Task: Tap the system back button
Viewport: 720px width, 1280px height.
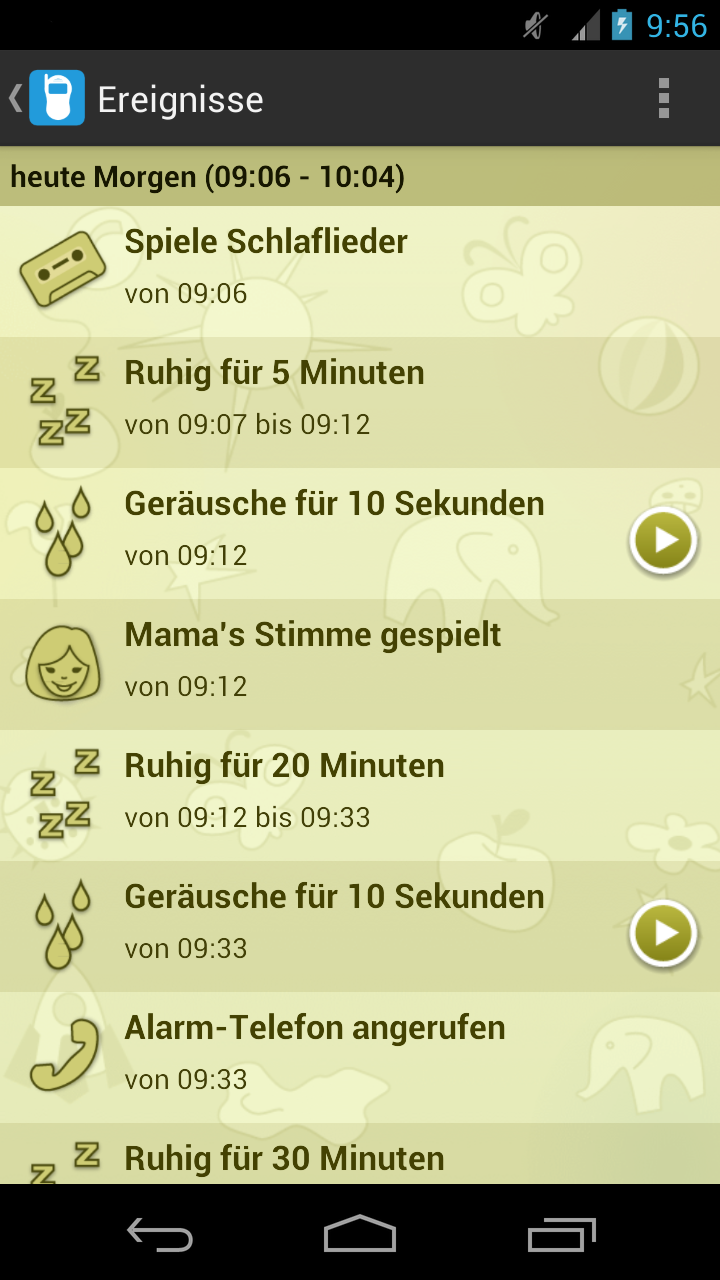Action: [x=160, y=1234]
